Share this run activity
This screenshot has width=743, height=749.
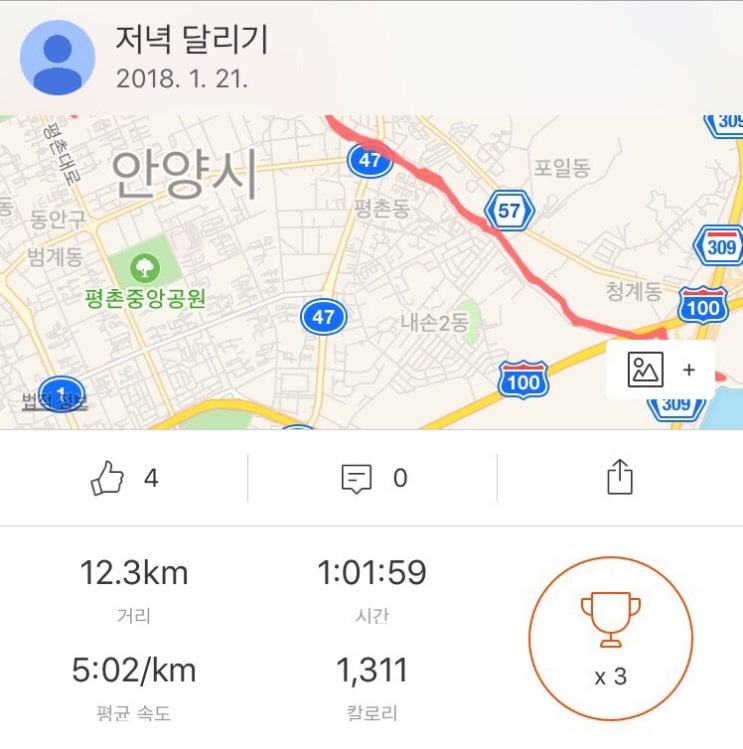[620, 477]
